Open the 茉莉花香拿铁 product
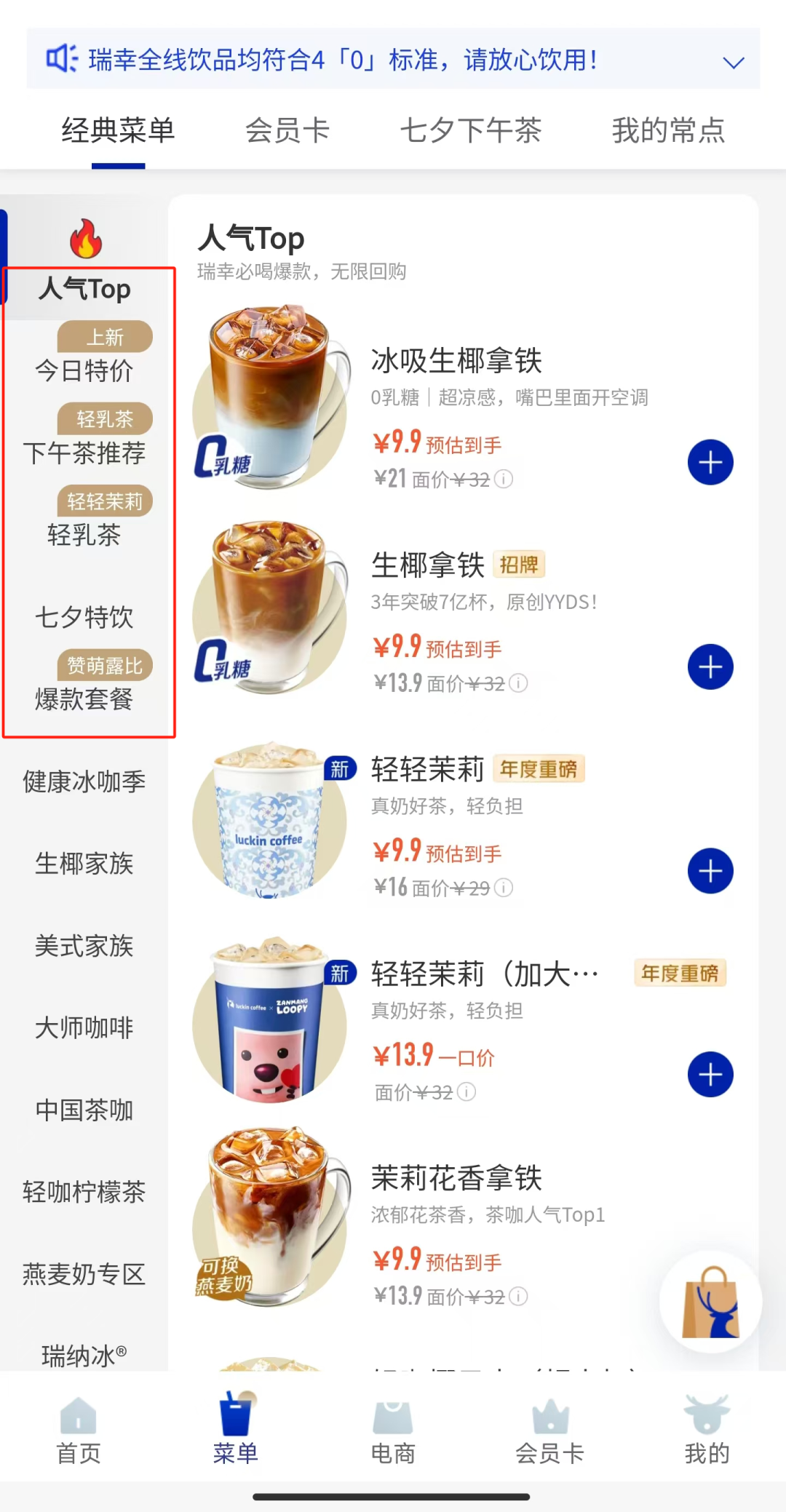 pyautogui.click(x=456, y=1178)
